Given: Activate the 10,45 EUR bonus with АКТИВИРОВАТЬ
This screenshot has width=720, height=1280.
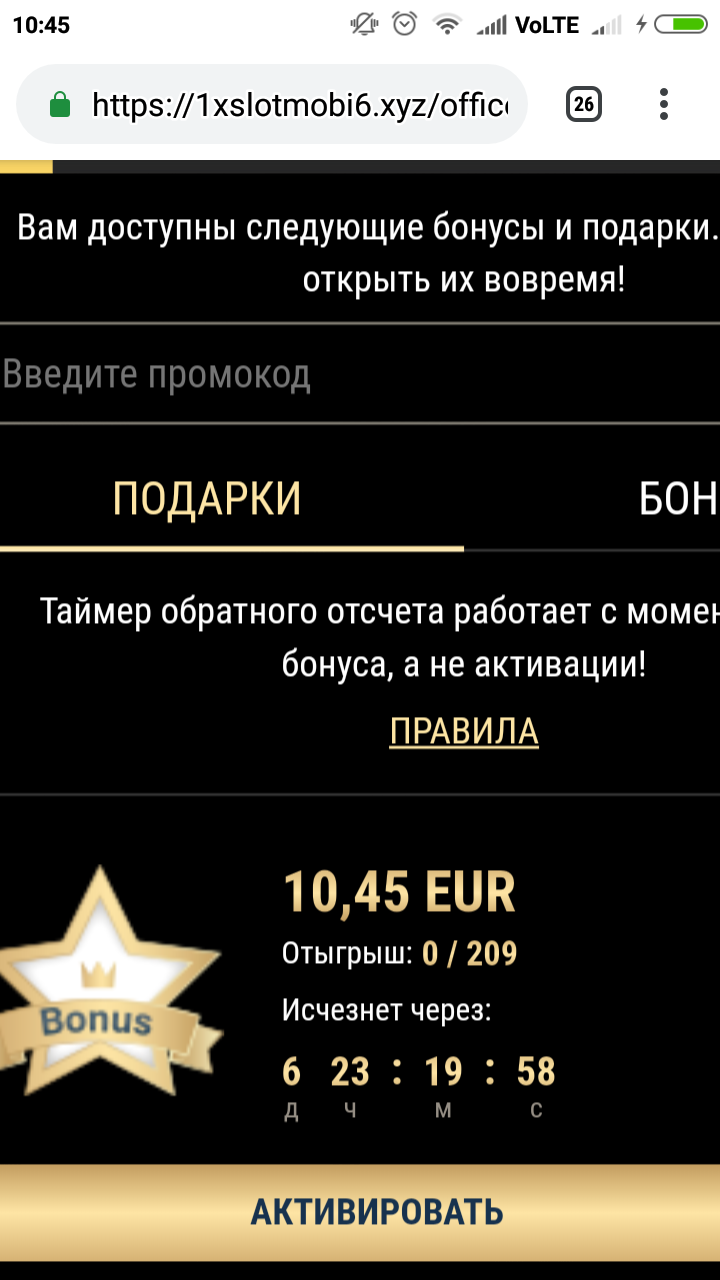Looking at the screenshot, I should click(376, 1212).
